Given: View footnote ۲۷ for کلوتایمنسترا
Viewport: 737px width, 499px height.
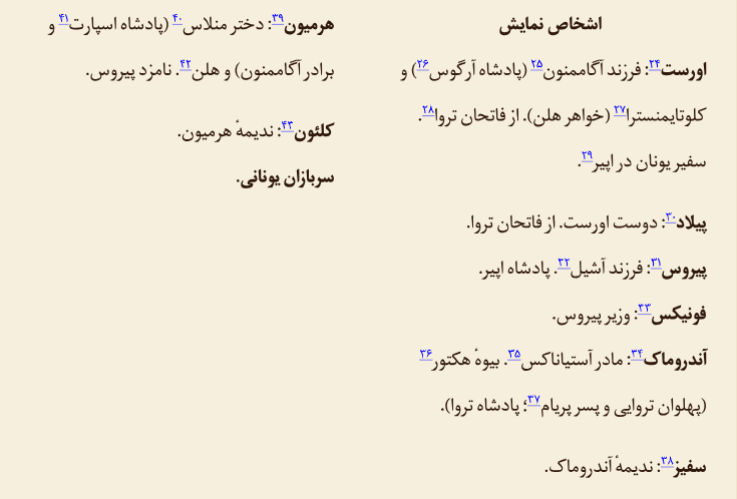Looking at the screenshot, I should pyautogui.click(x=620, y=110).
